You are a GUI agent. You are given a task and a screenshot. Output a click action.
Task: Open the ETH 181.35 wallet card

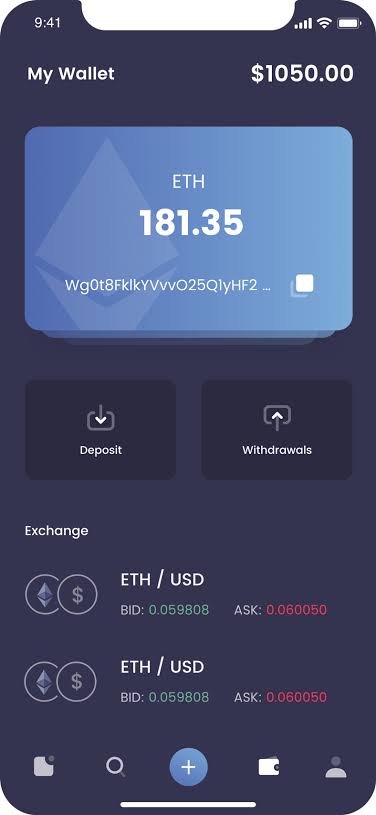[x=189, y=228]
